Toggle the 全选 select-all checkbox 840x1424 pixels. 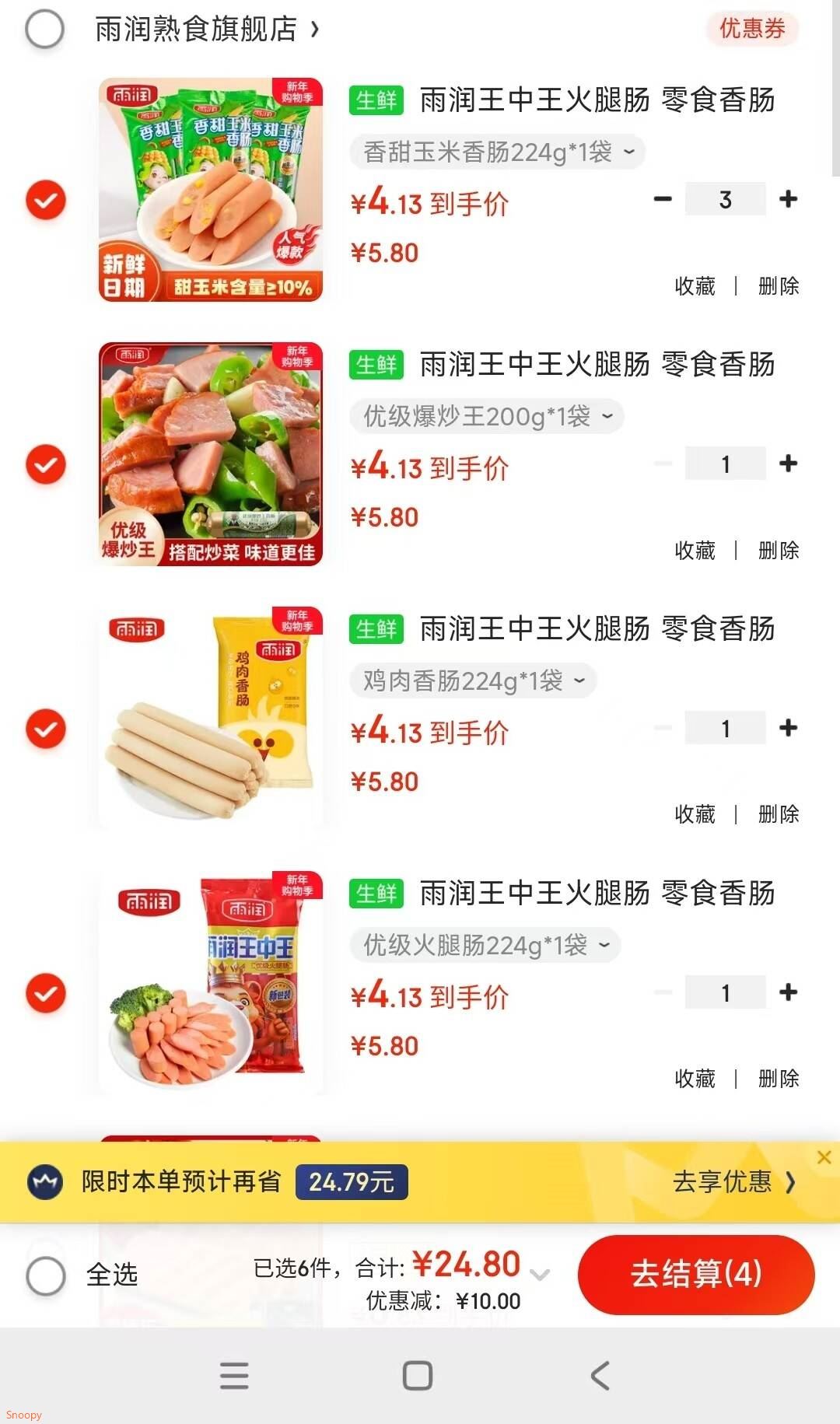[x=46, y=1276]
